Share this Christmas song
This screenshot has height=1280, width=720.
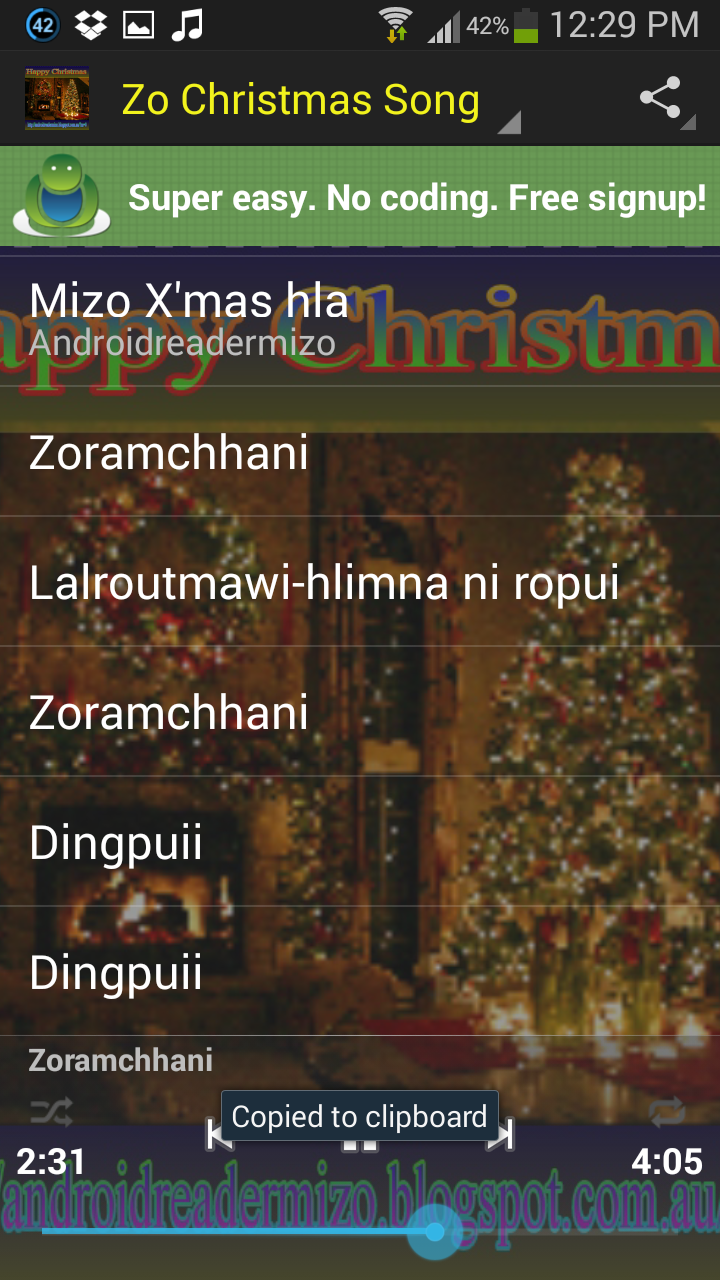pos(661,99)
